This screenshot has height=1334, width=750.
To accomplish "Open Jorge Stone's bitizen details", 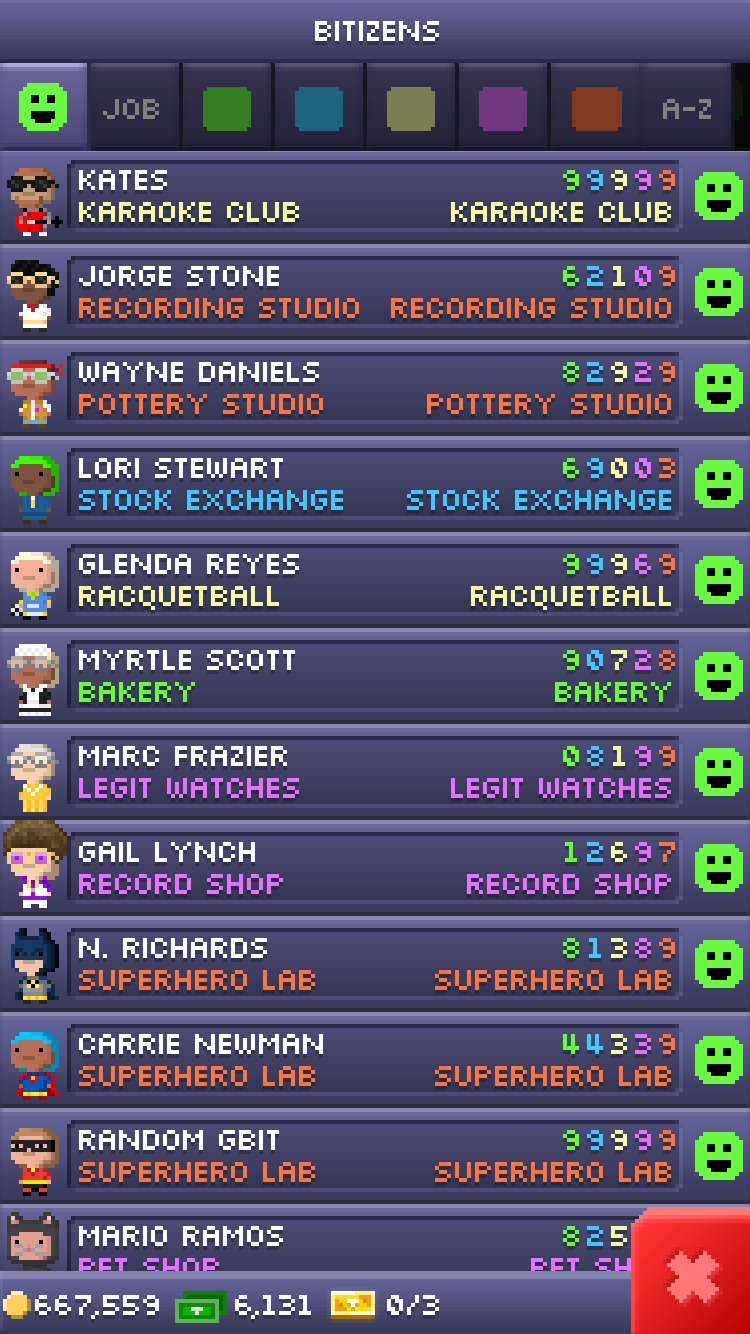I will coord(374,293).
